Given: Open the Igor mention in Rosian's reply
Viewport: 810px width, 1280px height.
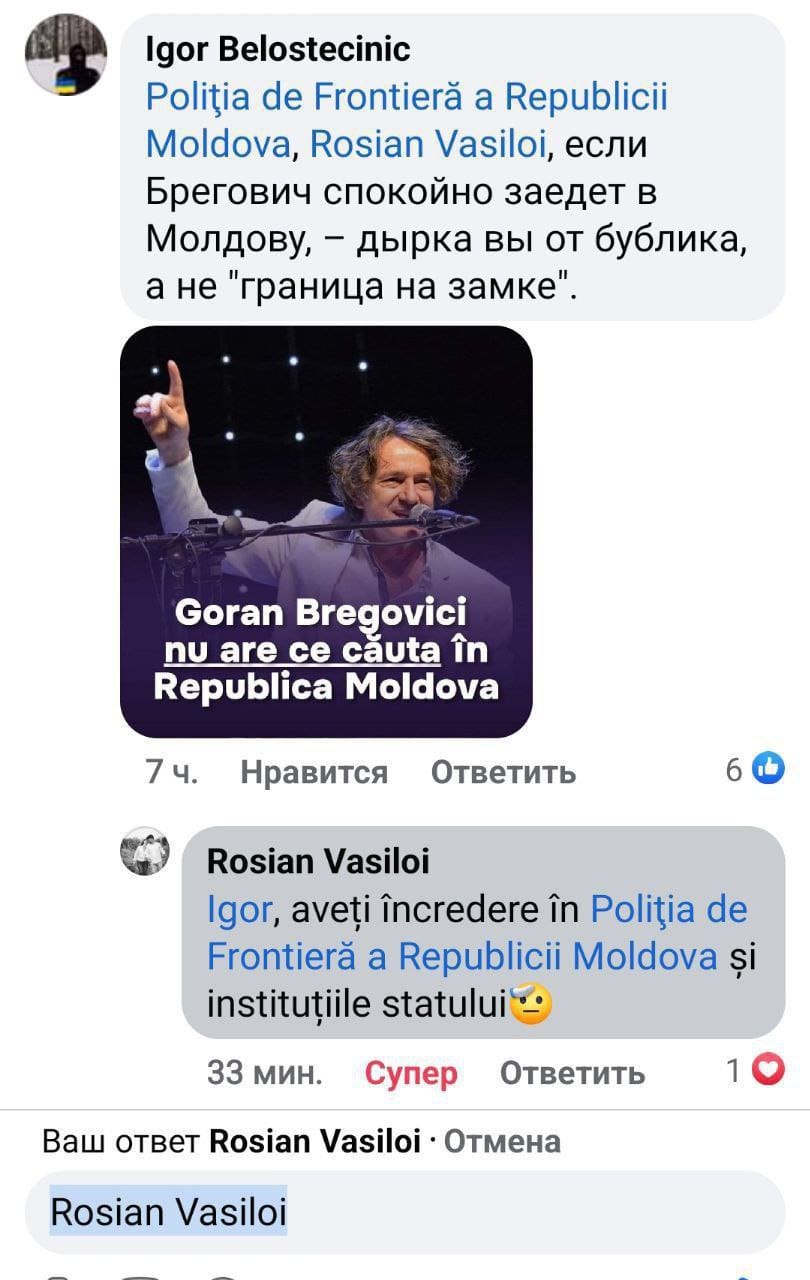Looking at the screenshot, I should click(237, 909).
